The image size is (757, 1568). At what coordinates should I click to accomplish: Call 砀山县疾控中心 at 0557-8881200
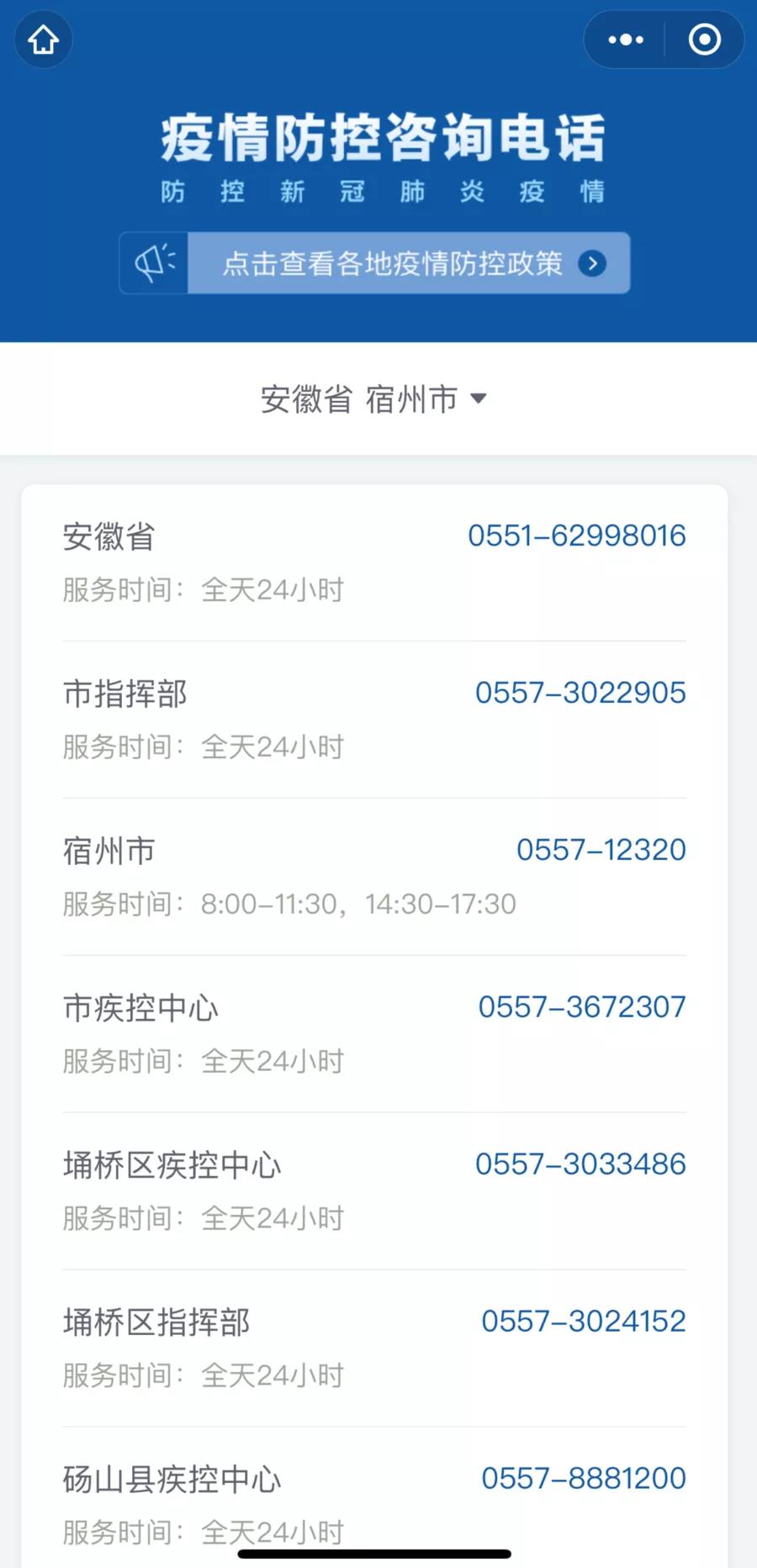584,1479
